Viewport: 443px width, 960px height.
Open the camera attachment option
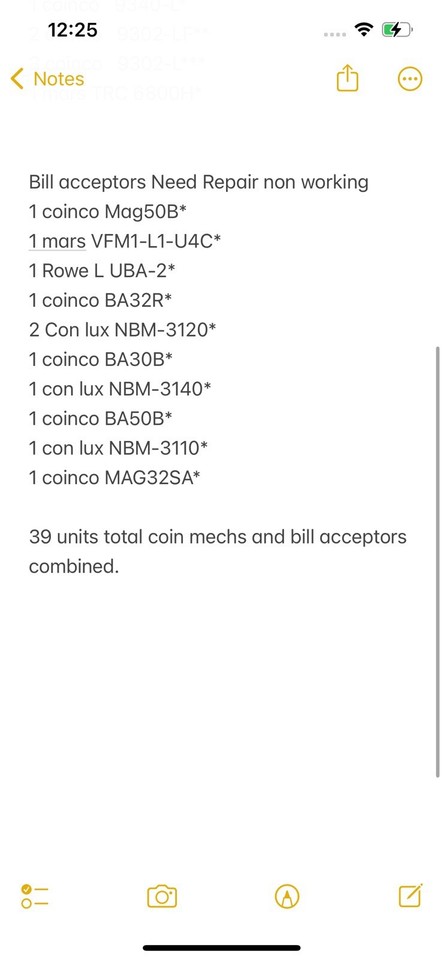point(162,896)
